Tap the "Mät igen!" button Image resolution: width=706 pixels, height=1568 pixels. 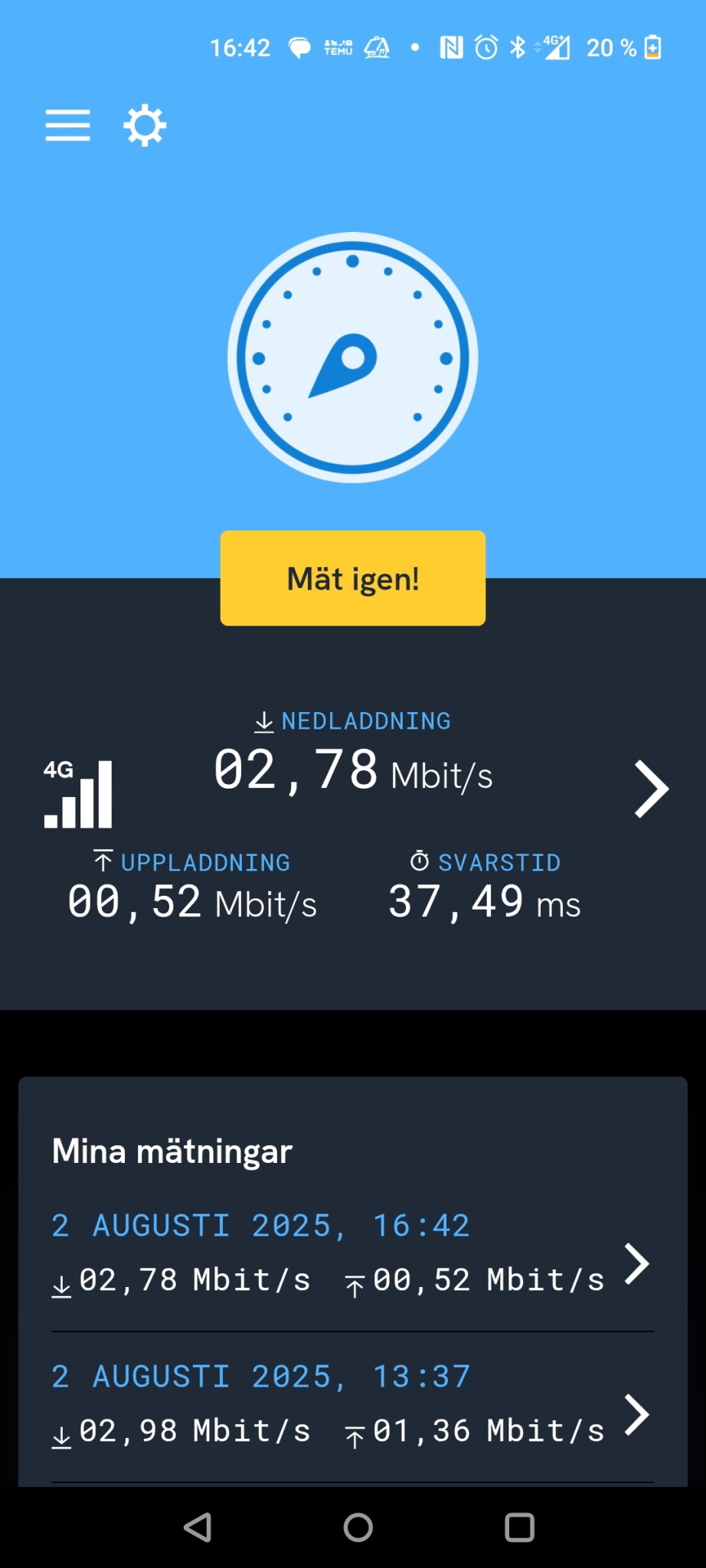point(353,579)
